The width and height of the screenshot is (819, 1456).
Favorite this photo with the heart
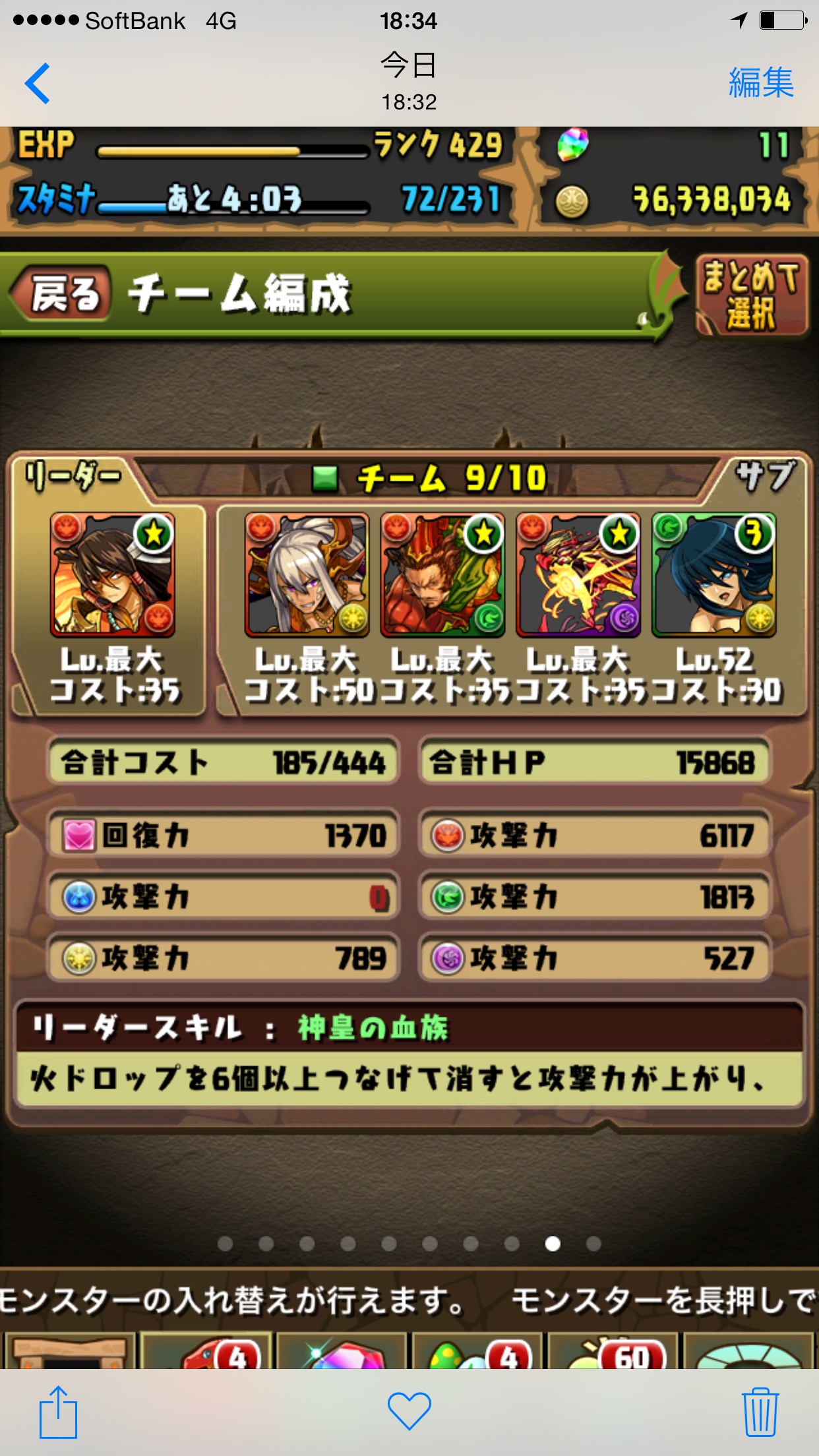(x=409, y=1411)
